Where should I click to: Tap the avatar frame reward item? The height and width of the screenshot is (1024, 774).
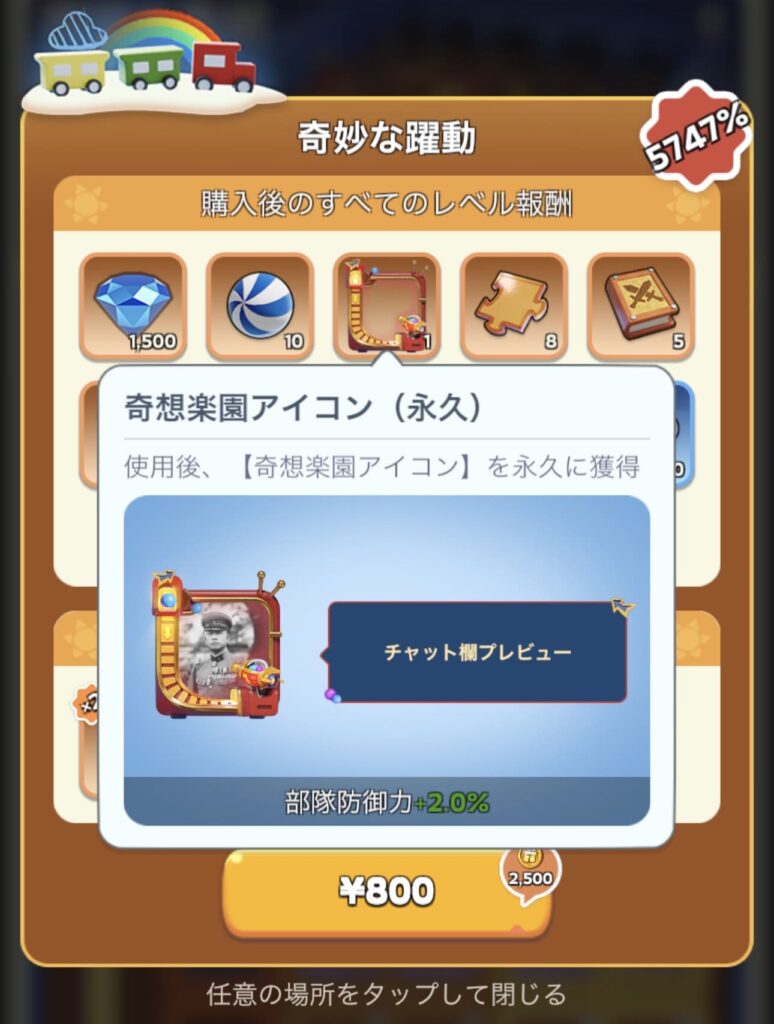(386, 306)
